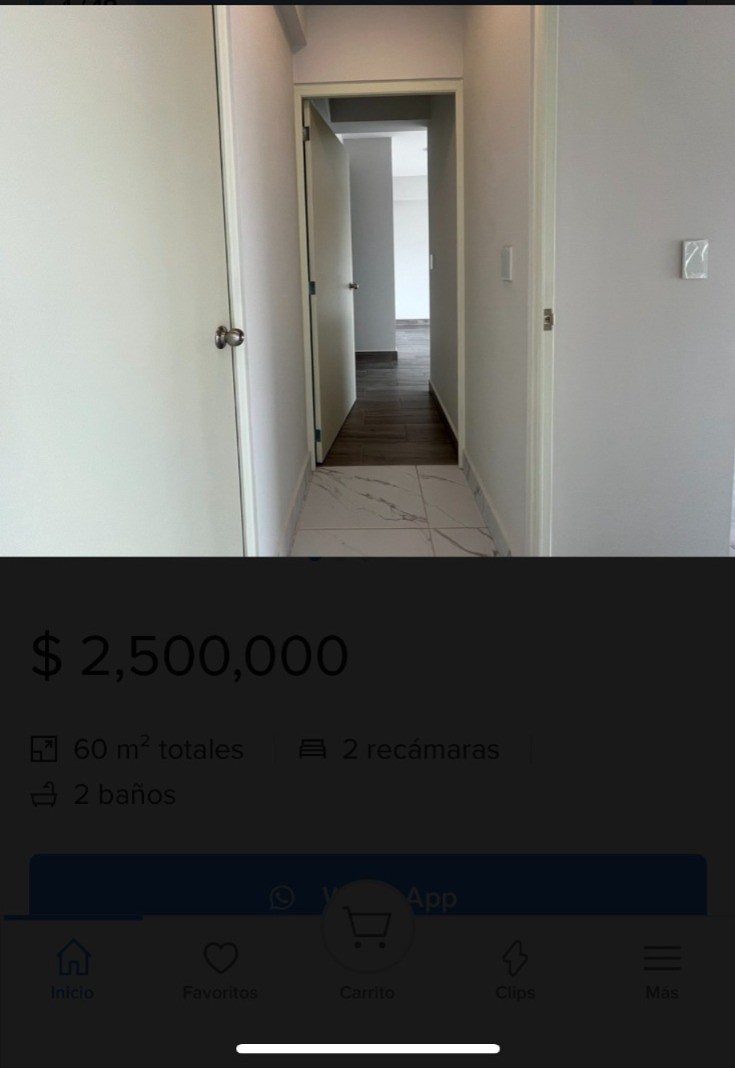Tap the 2 baños spec text
This screenshot has width=735, height=1068.
coord(124,794)
